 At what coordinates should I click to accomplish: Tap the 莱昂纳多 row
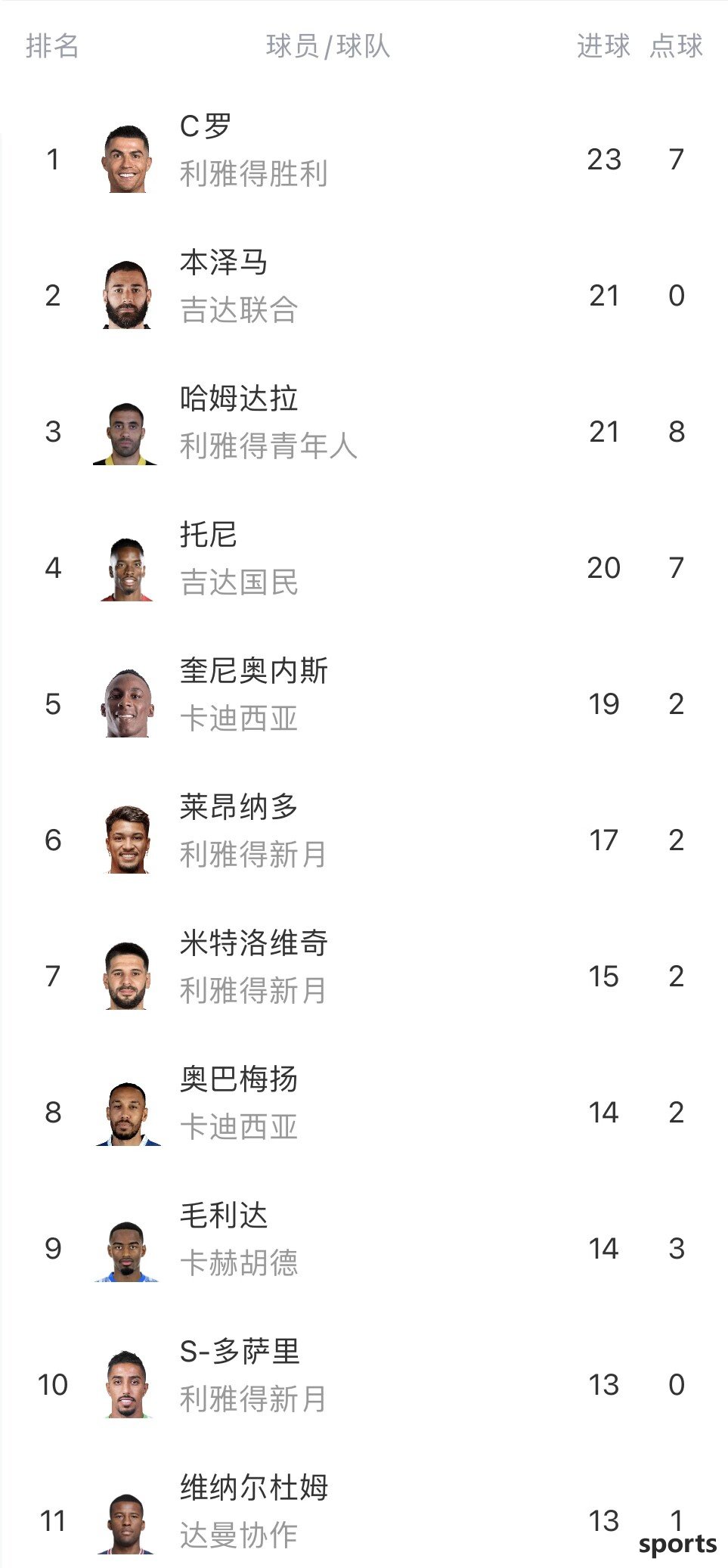coord(364,840)
